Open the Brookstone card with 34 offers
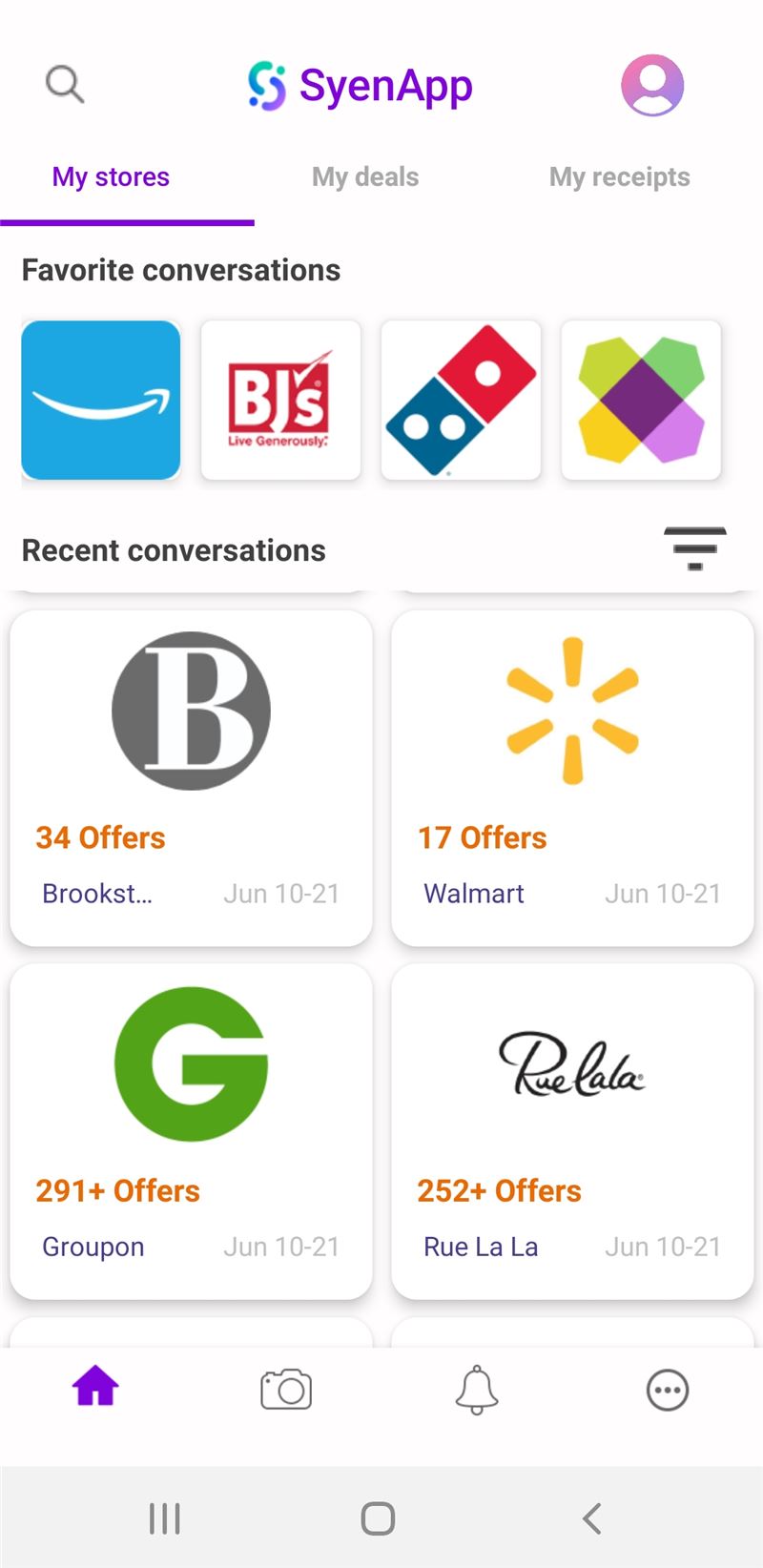 pos(191,778)
